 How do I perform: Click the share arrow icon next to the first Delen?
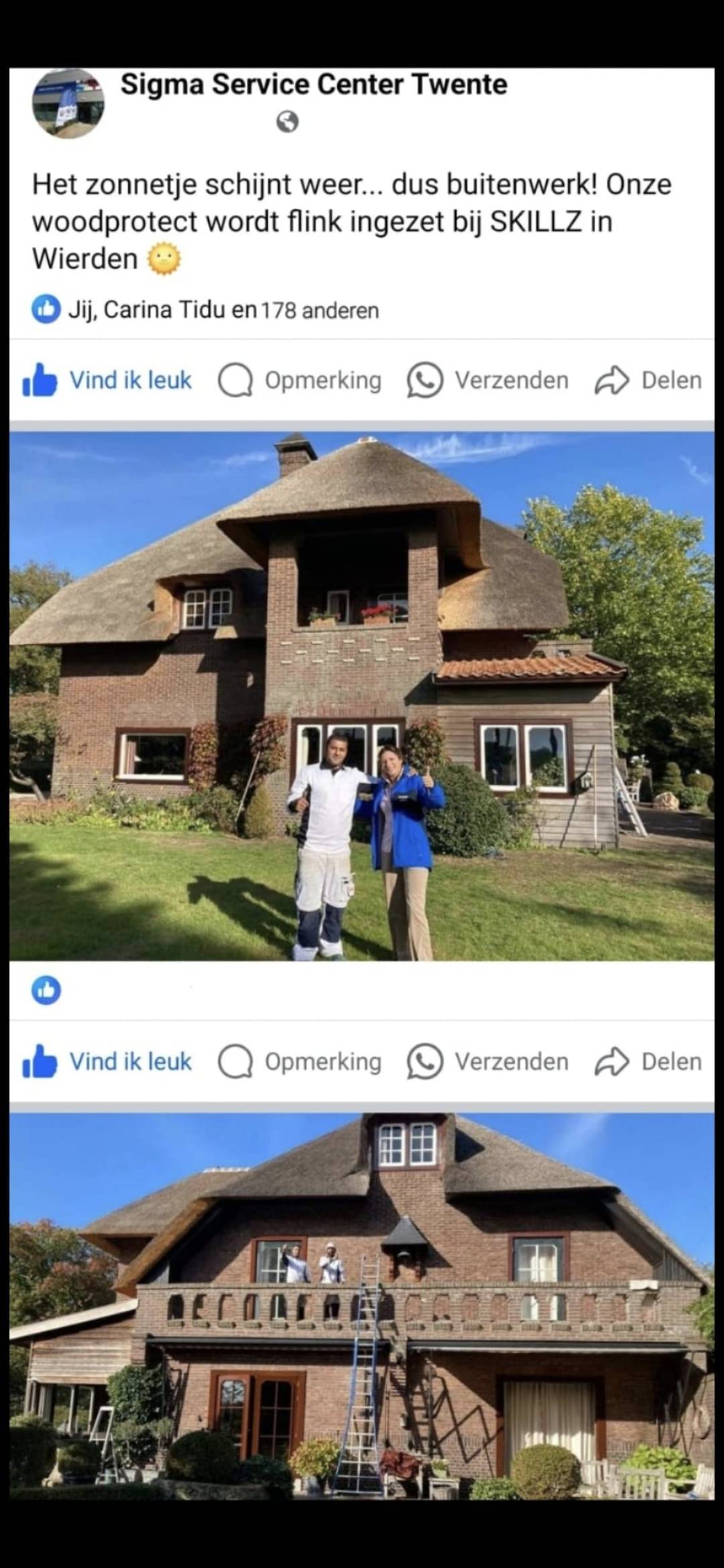[610, 380]
